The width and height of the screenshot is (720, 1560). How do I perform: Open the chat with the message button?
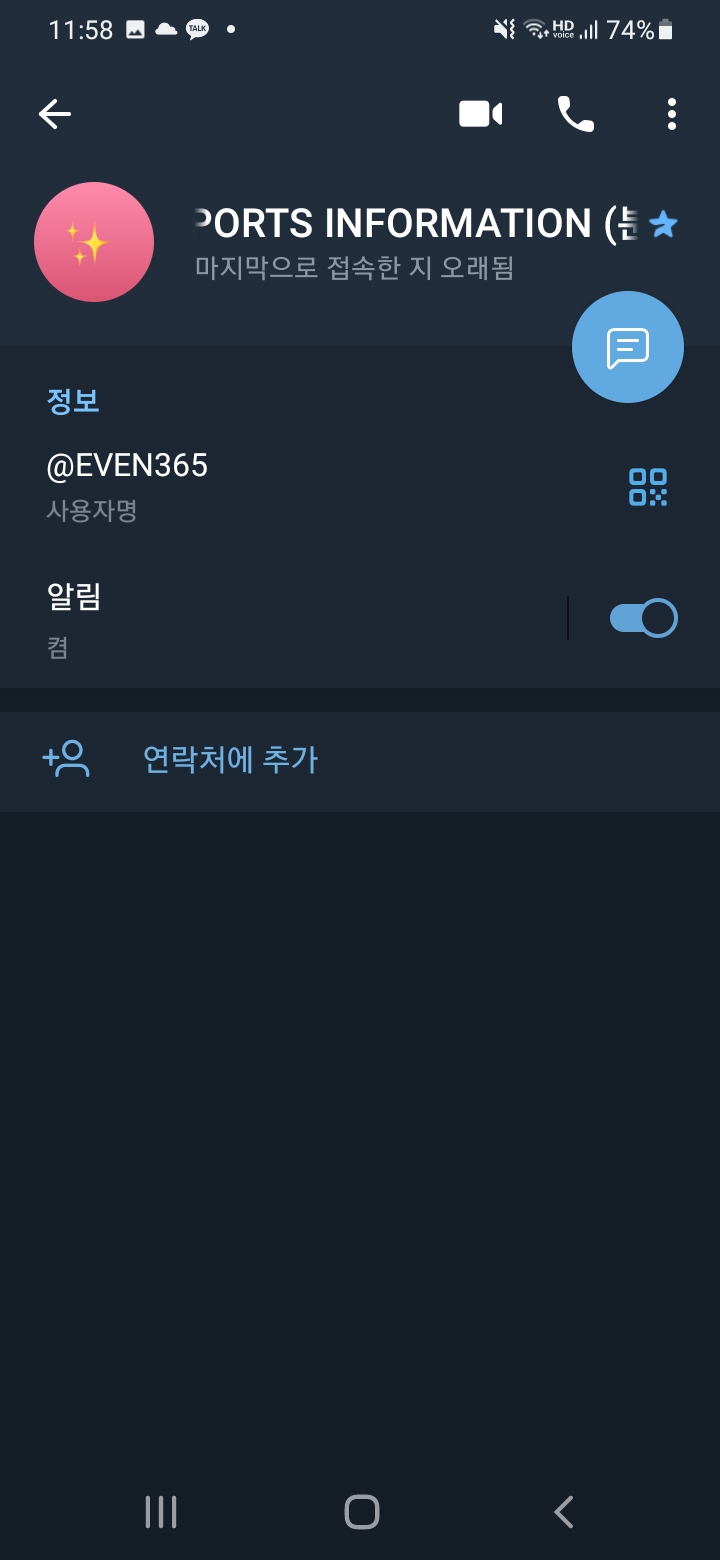pos(628,347)
